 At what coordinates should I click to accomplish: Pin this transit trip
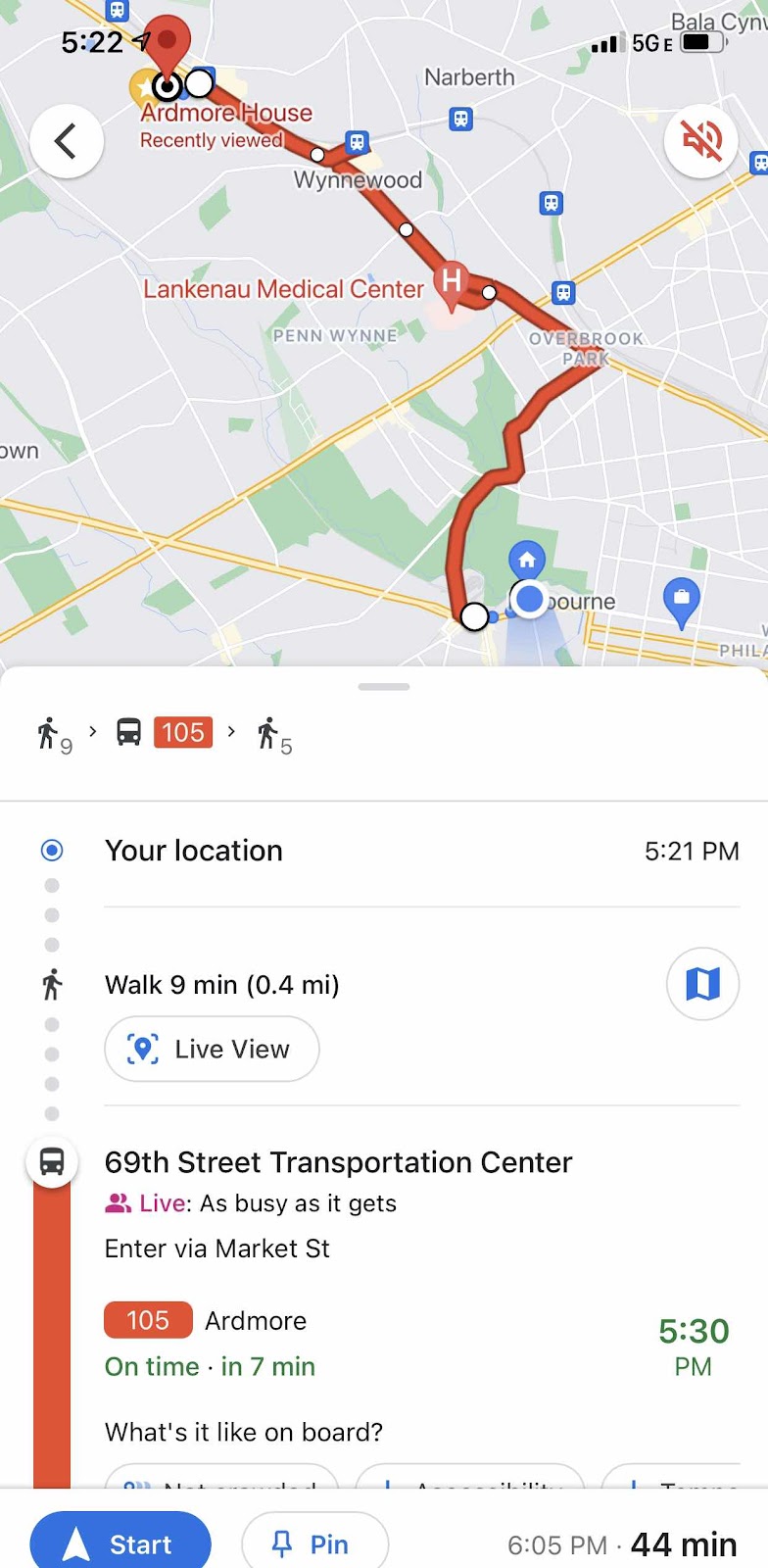coord(314,1543)
